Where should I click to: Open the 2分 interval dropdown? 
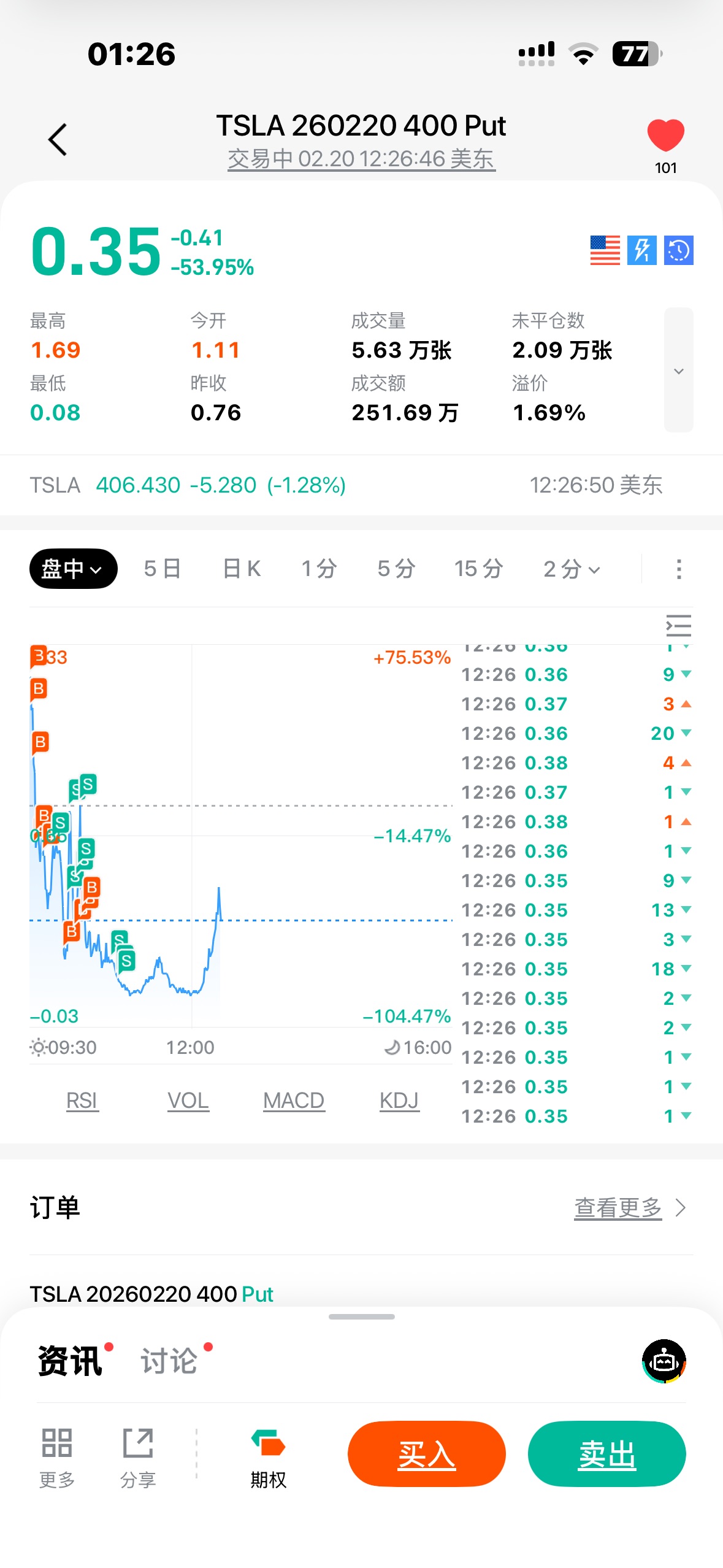pyautogui.click(x=572, y=569)
